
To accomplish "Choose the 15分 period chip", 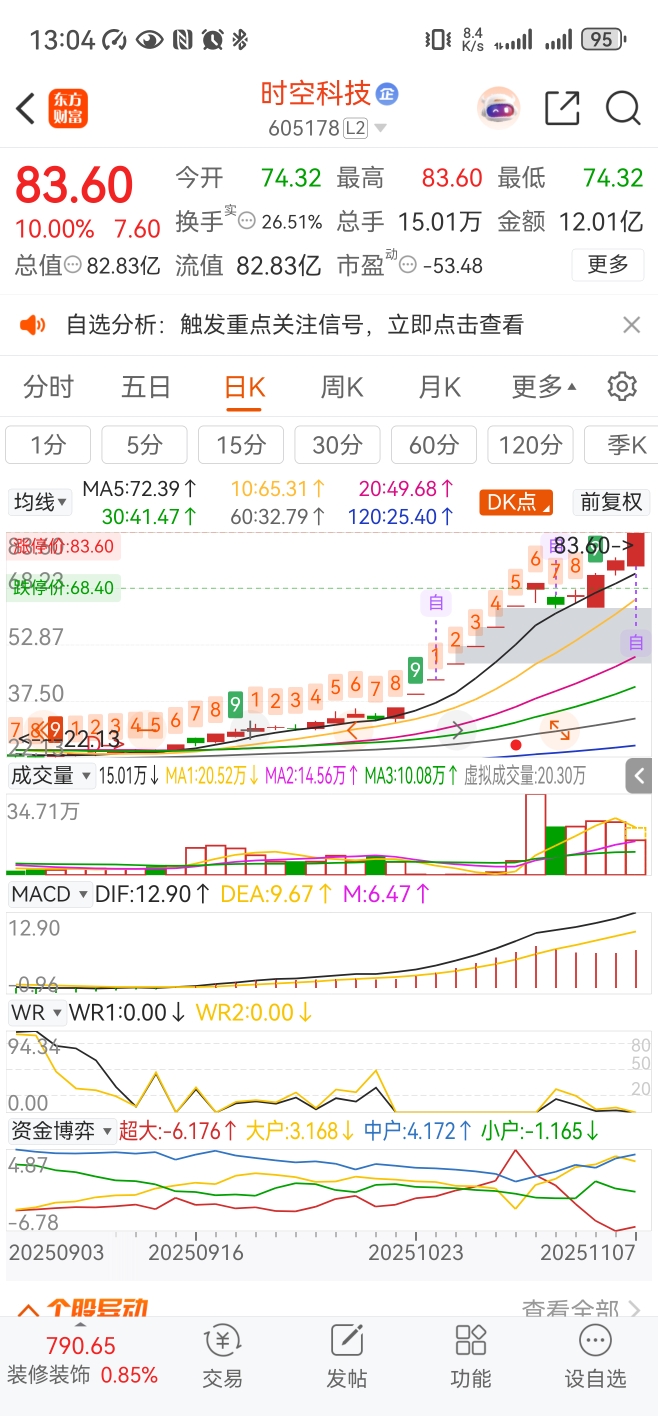I will tap(241, 445).
